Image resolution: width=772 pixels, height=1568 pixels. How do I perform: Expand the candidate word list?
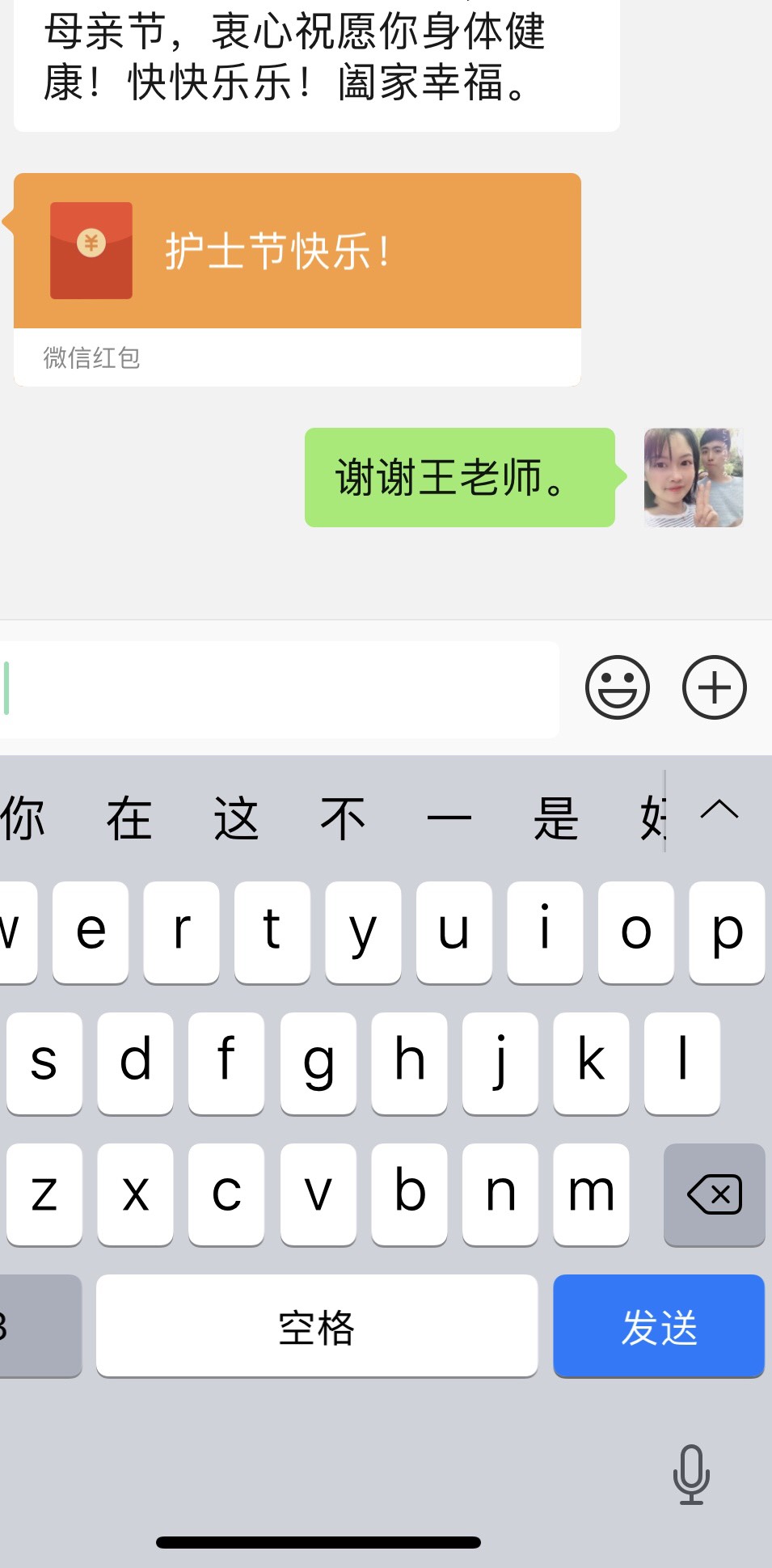tap(719, 810)
